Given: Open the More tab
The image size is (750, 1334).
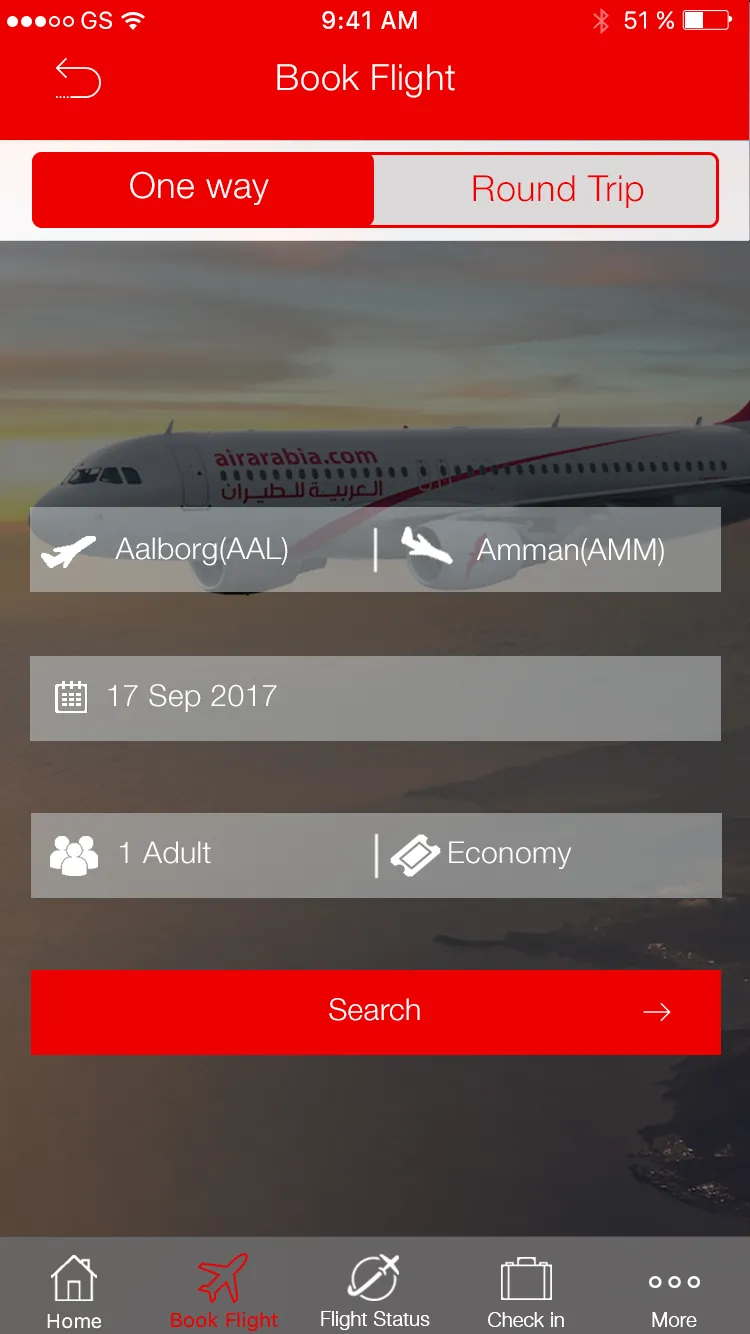Looking at the screenshot, I should coord(674,1292).
